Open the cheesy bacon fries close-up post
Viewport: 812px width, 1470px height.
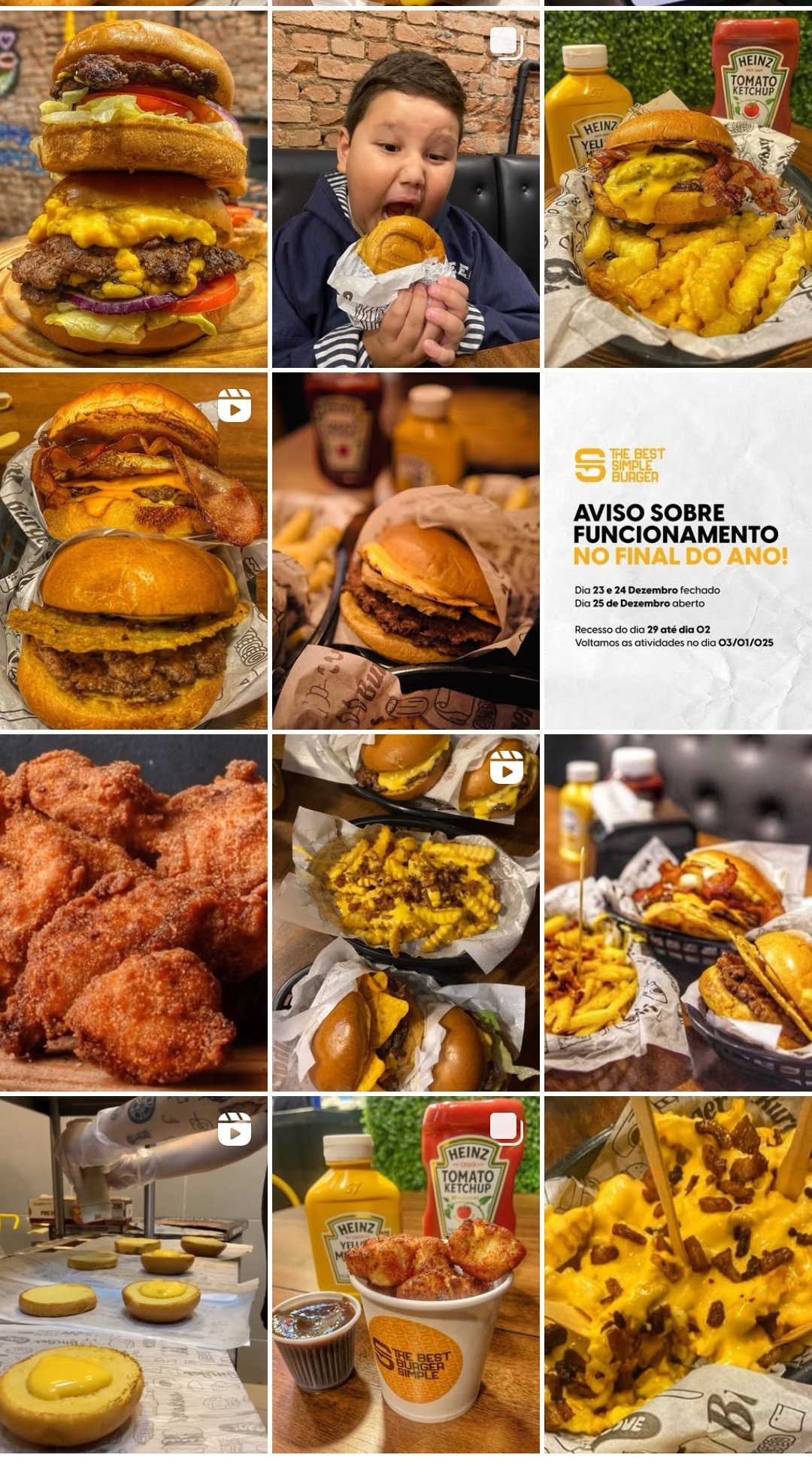(x=678, y=1274)
